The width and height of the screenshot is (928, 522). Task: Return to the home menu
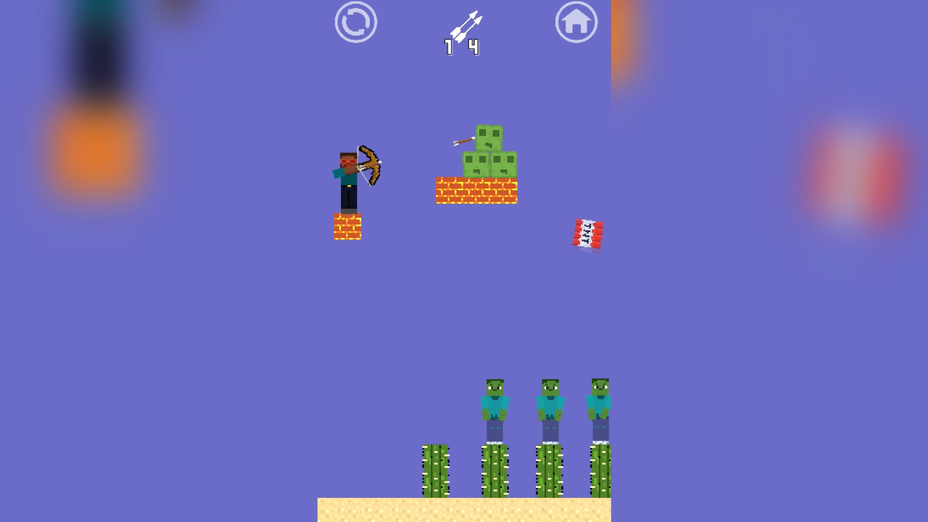pos(576,22)
